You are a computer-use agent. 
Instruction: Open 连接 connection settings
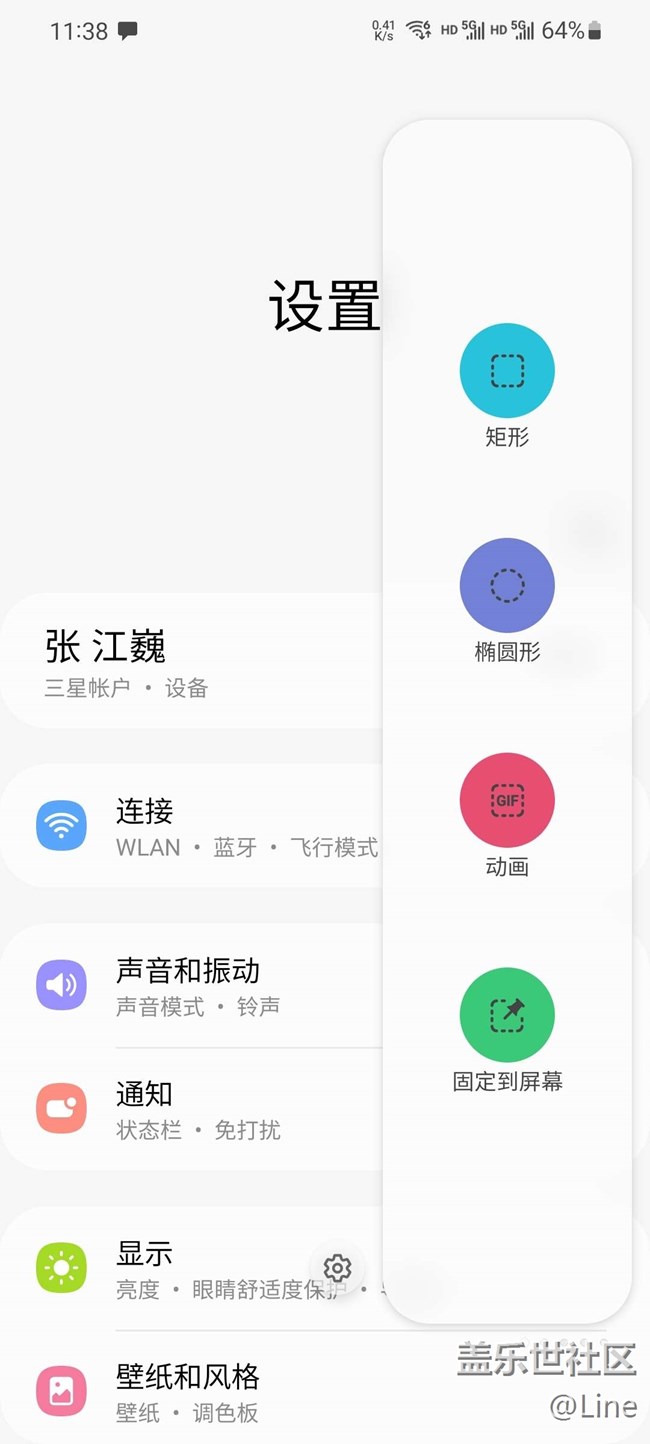click(x=192, y=826)
